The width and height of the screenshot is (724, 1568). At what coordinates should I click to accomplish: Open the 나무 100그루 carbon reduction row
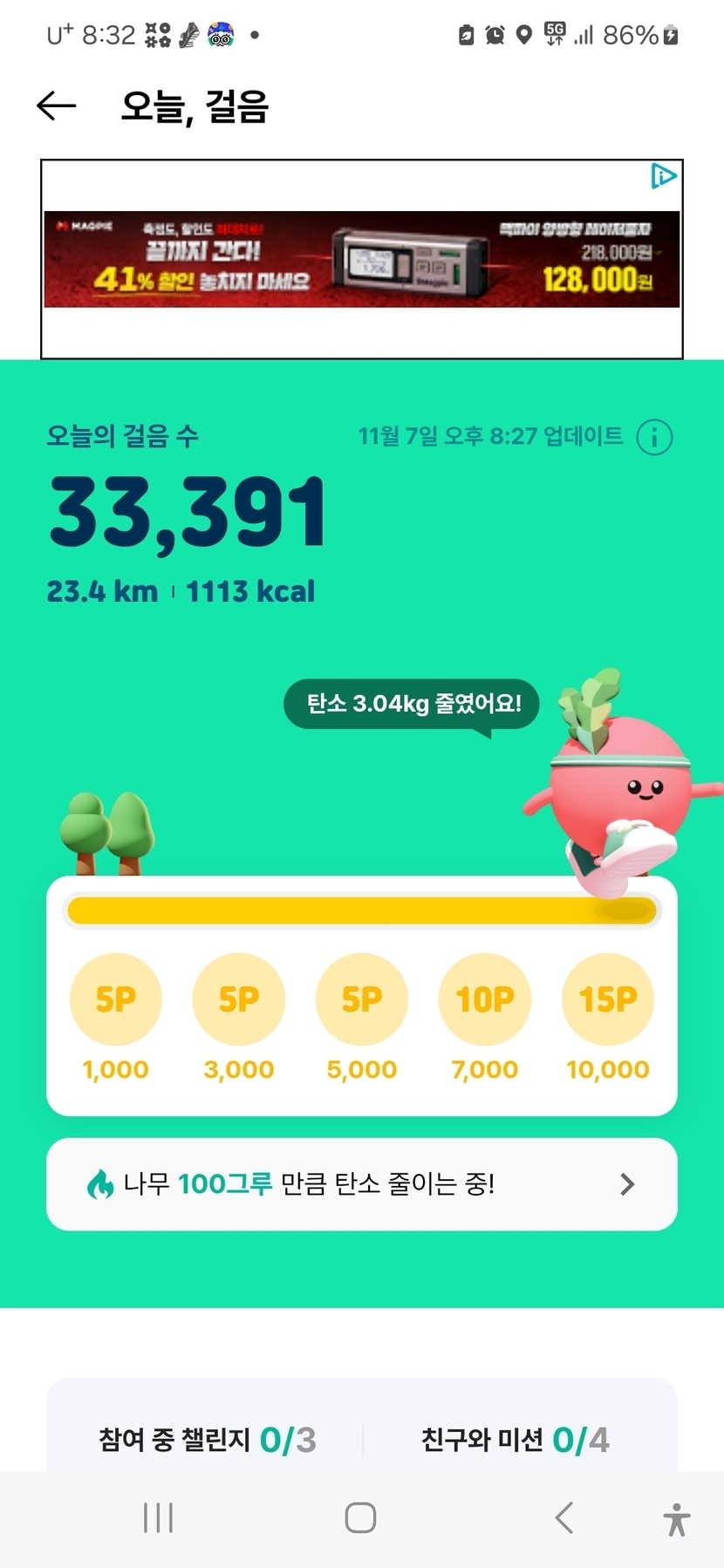pyautogui.click(x=361, y=1183)
